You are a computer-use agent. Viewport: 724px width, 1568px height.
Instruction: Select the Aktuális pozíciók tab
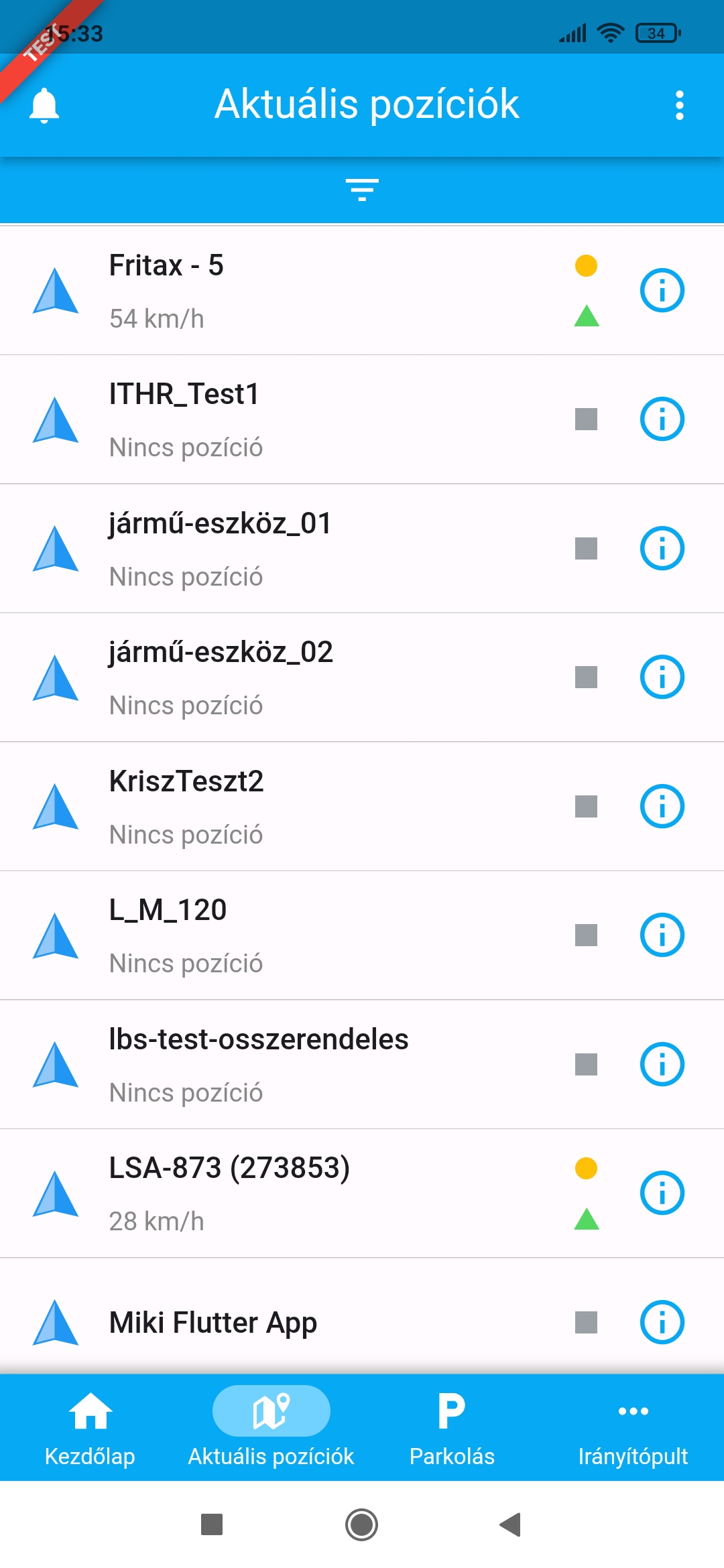271,1427
